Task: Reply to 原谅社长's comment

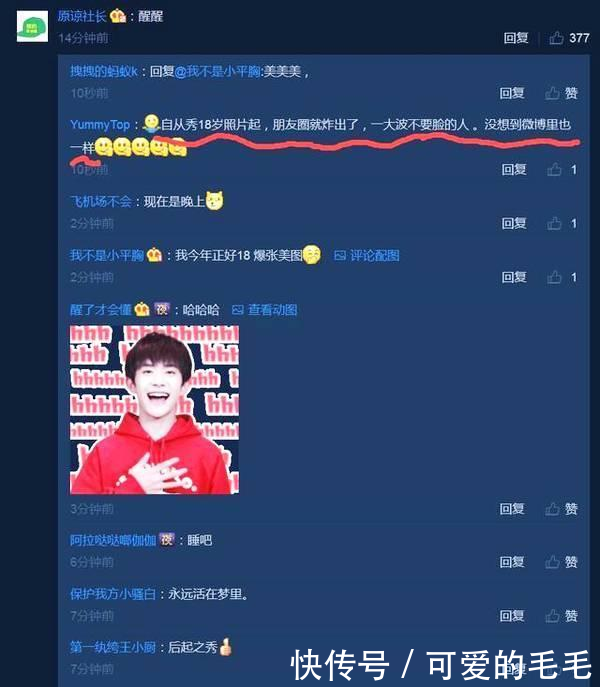Action: [516, 38]
